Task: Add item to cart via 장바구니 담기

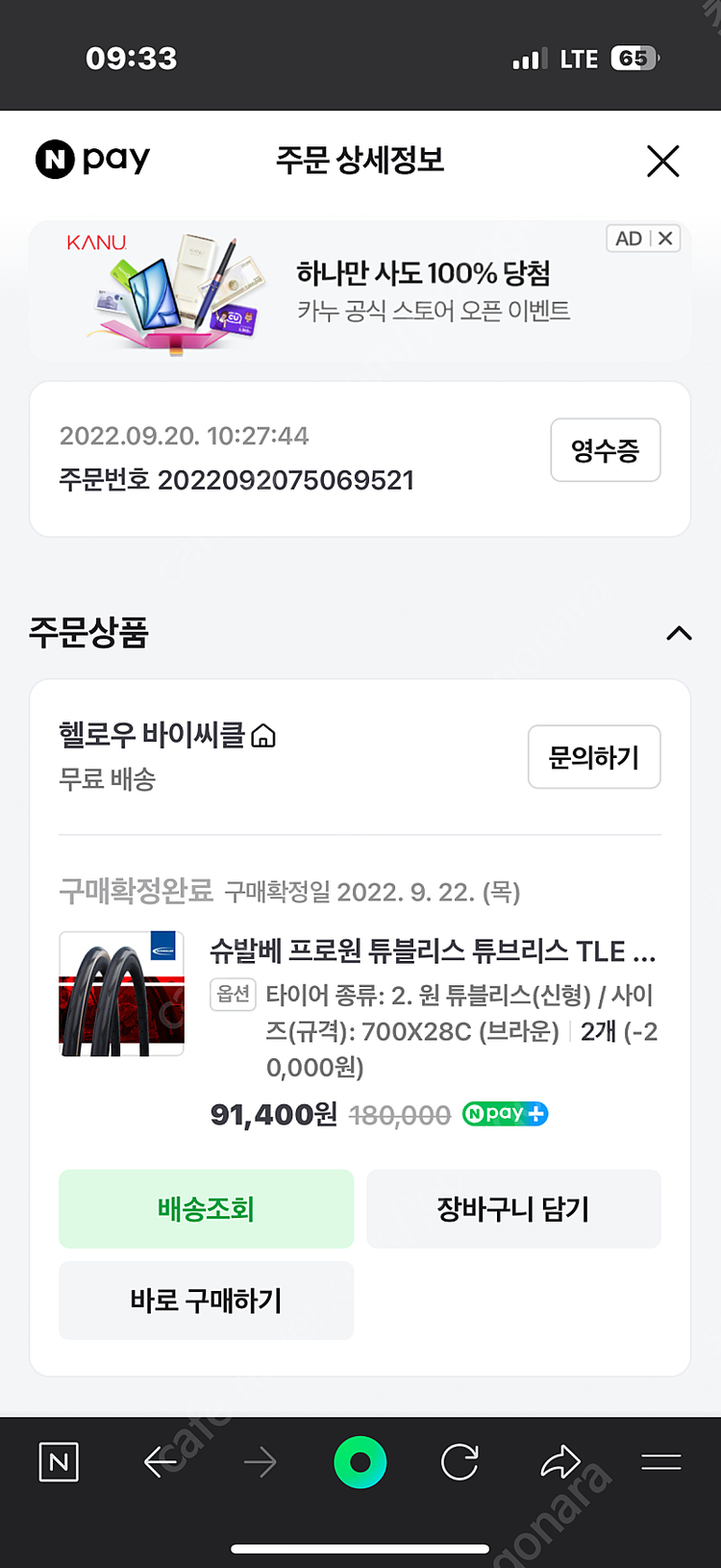Action: (513, 1208)
